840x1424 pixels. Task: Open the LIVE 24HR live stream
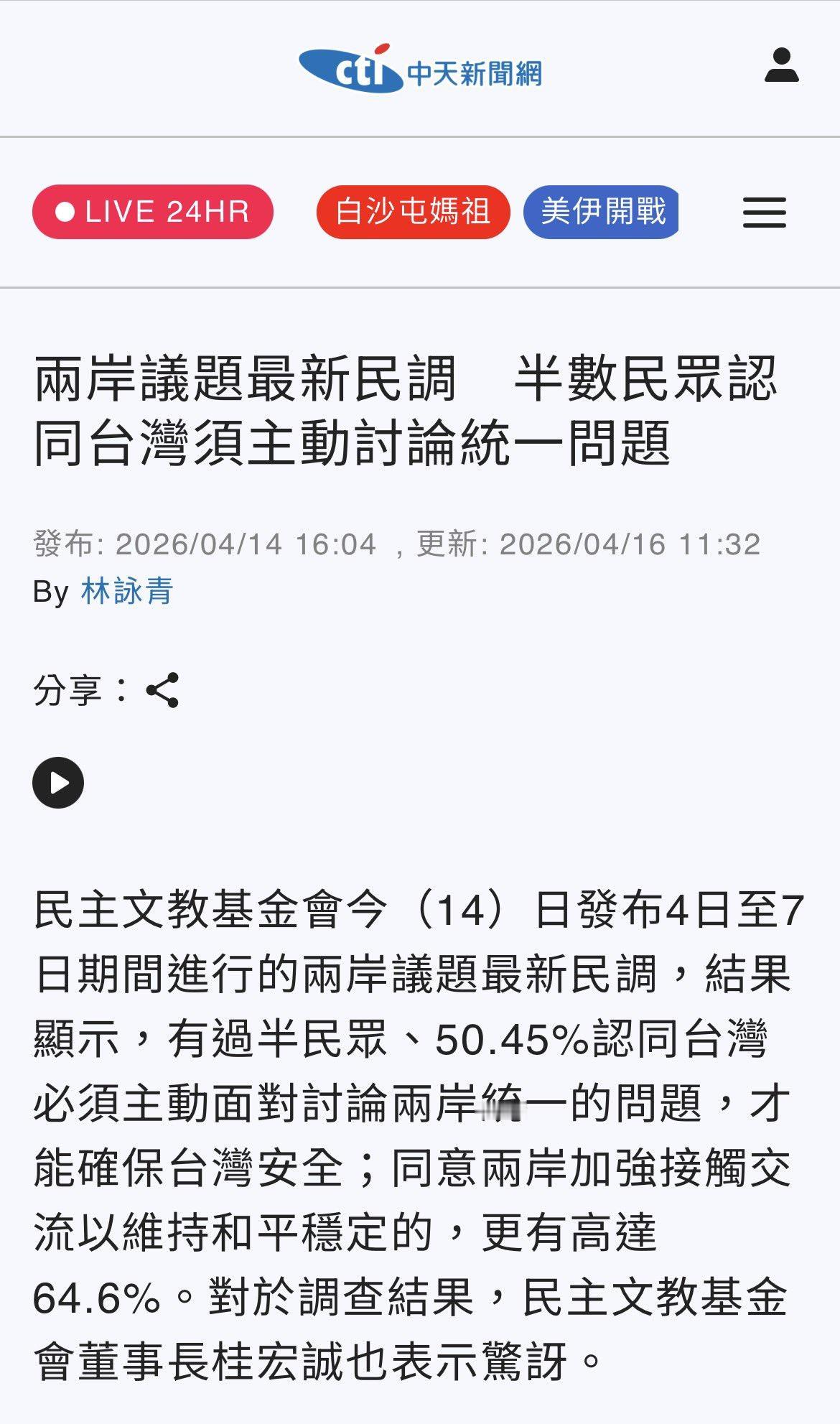click(152, 211)
